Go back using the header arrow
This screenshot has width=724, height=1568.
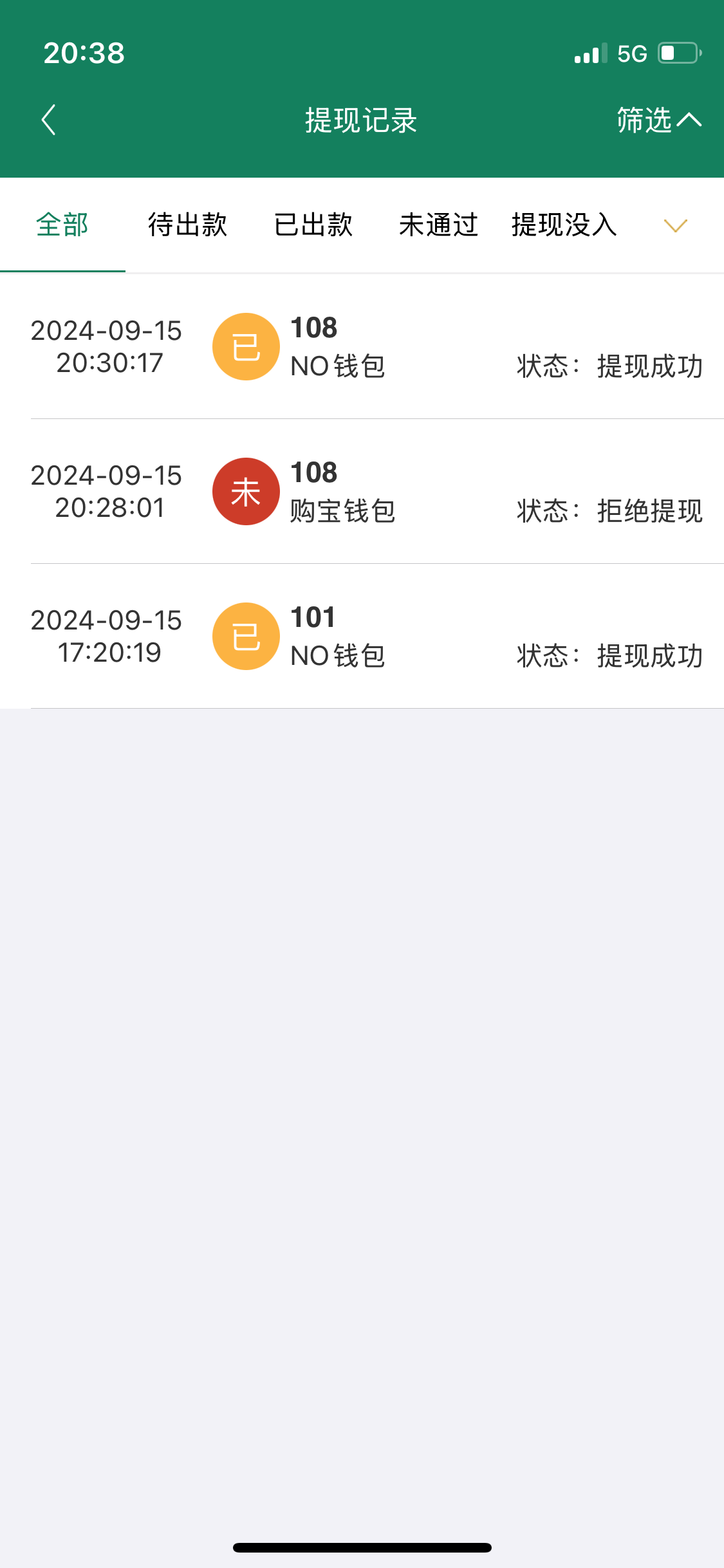pyautogui.click(x=49, y=120)
